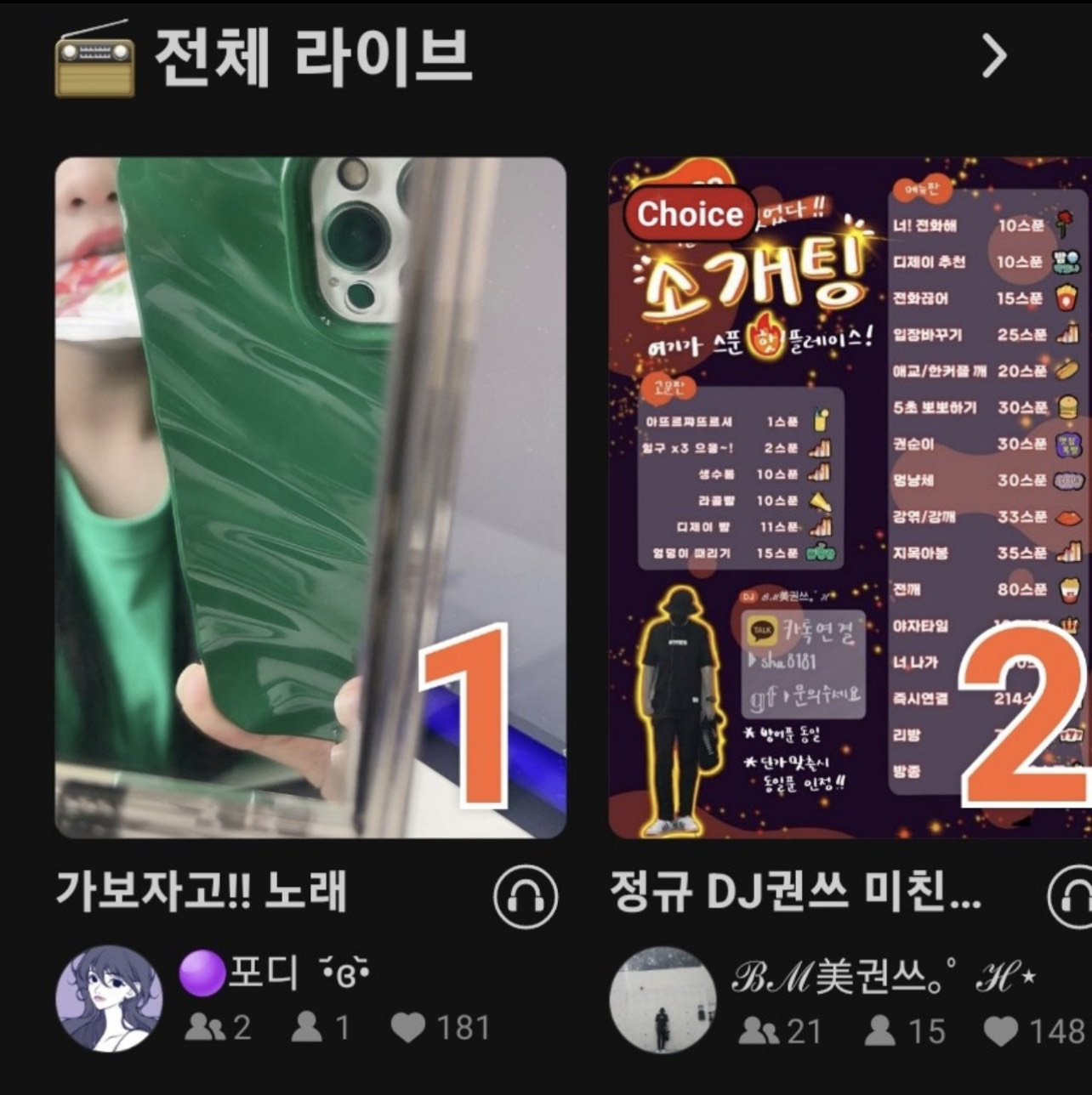Open the rank 1 live 가보자고!! 노래
This screenshot has width=1092, height=1095.
(310, 497)
